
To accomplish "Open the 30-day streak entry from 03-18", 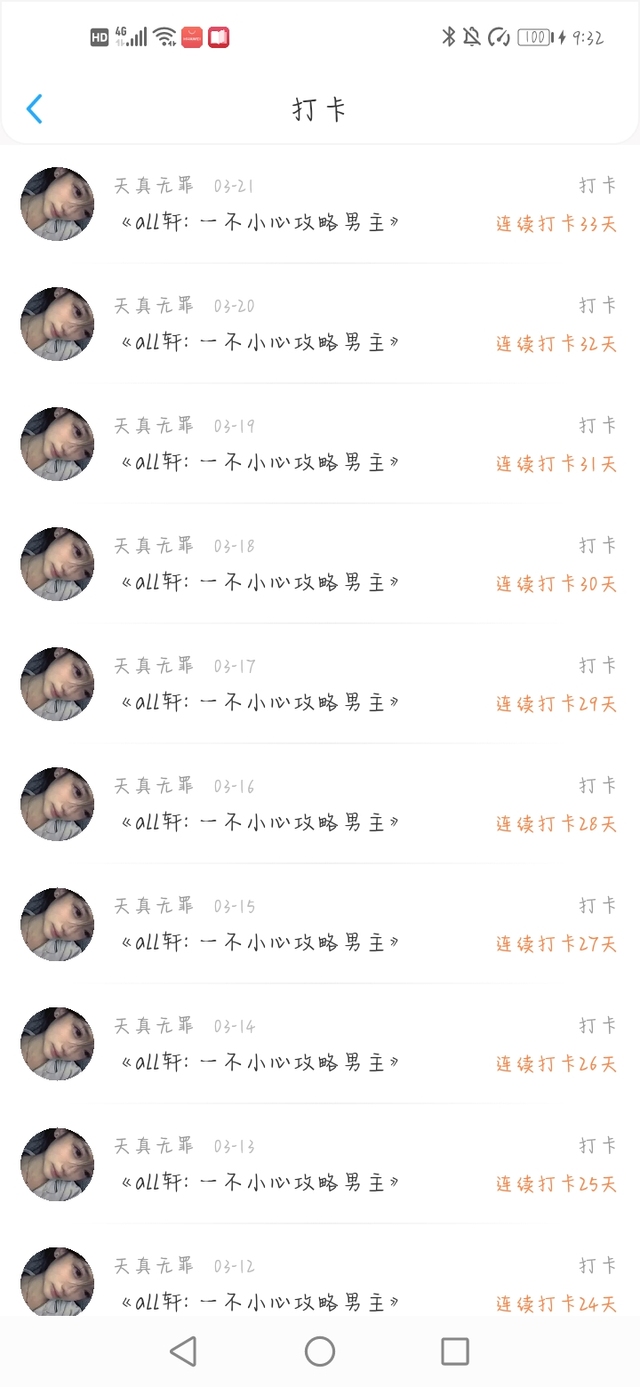I will pos(320,564).
